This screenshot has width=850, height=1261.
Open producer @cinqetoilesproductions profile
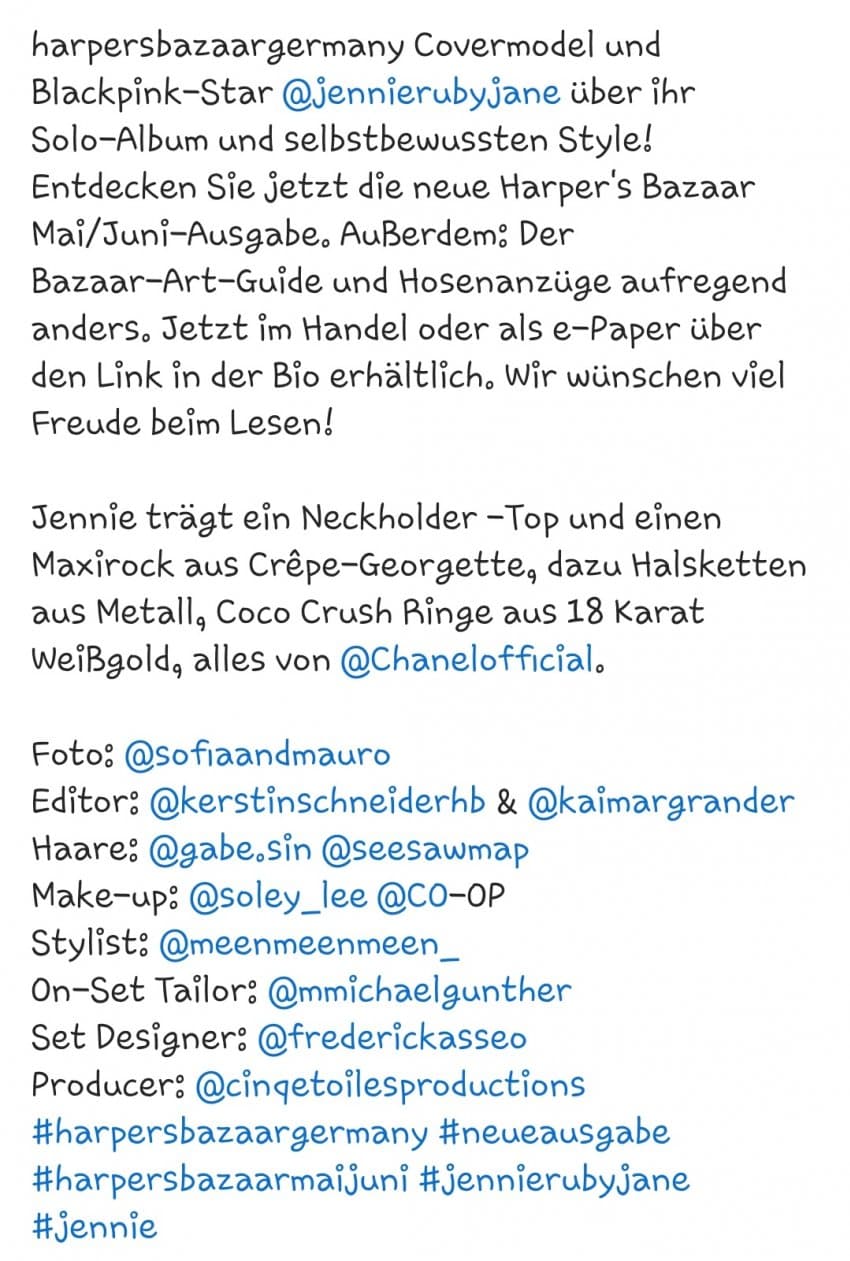click(390, 1084)
